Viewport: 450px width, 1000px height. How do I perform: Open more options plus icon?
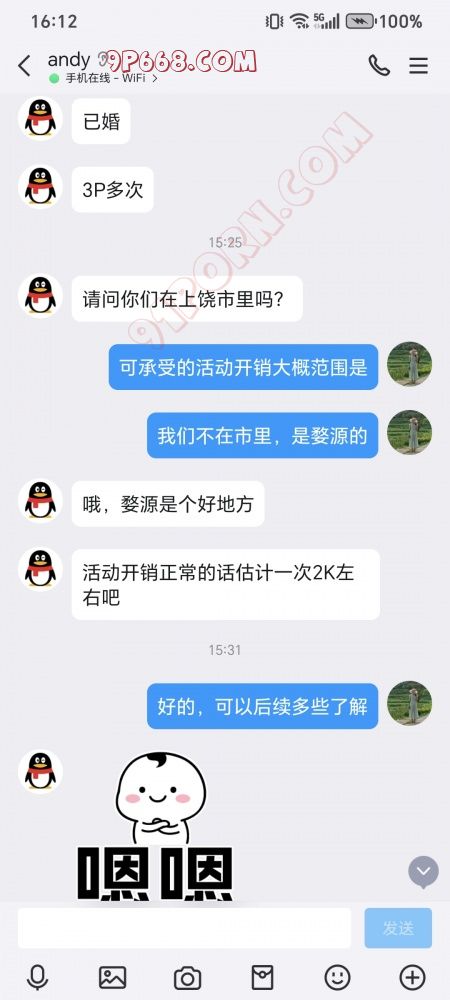coord(412,977)
